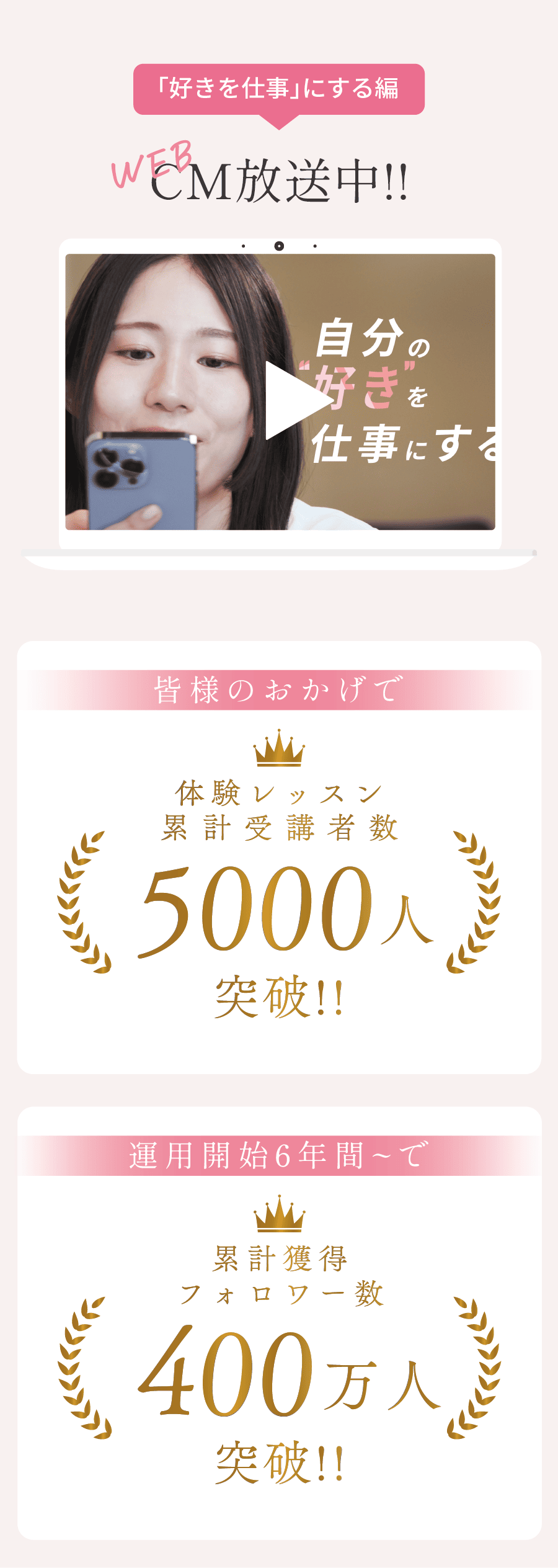This screenshot has height=1568, width=558.
Task: Play the web CM video
Action: [291, 400]
